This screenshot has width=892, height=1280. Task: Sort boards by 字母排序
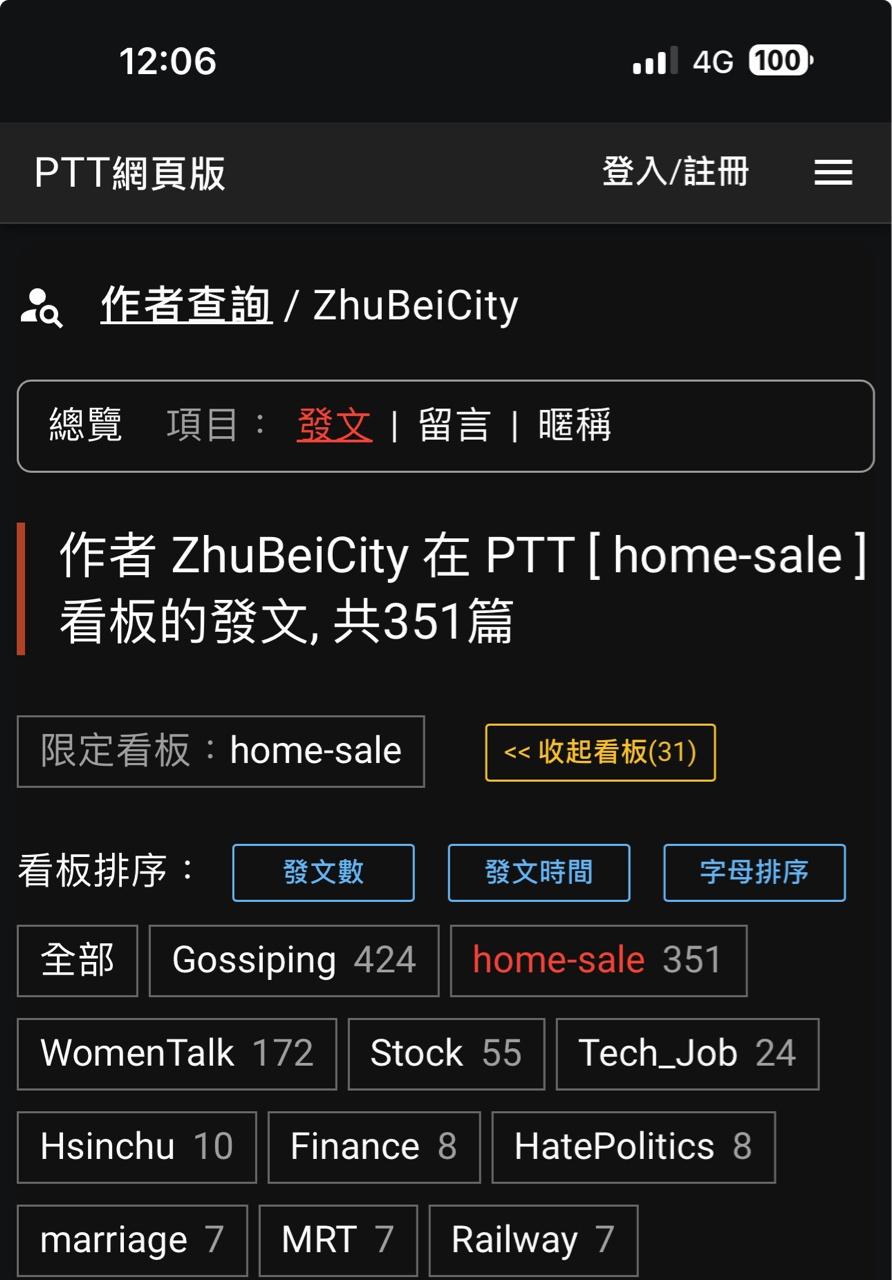tap(754, 873)
